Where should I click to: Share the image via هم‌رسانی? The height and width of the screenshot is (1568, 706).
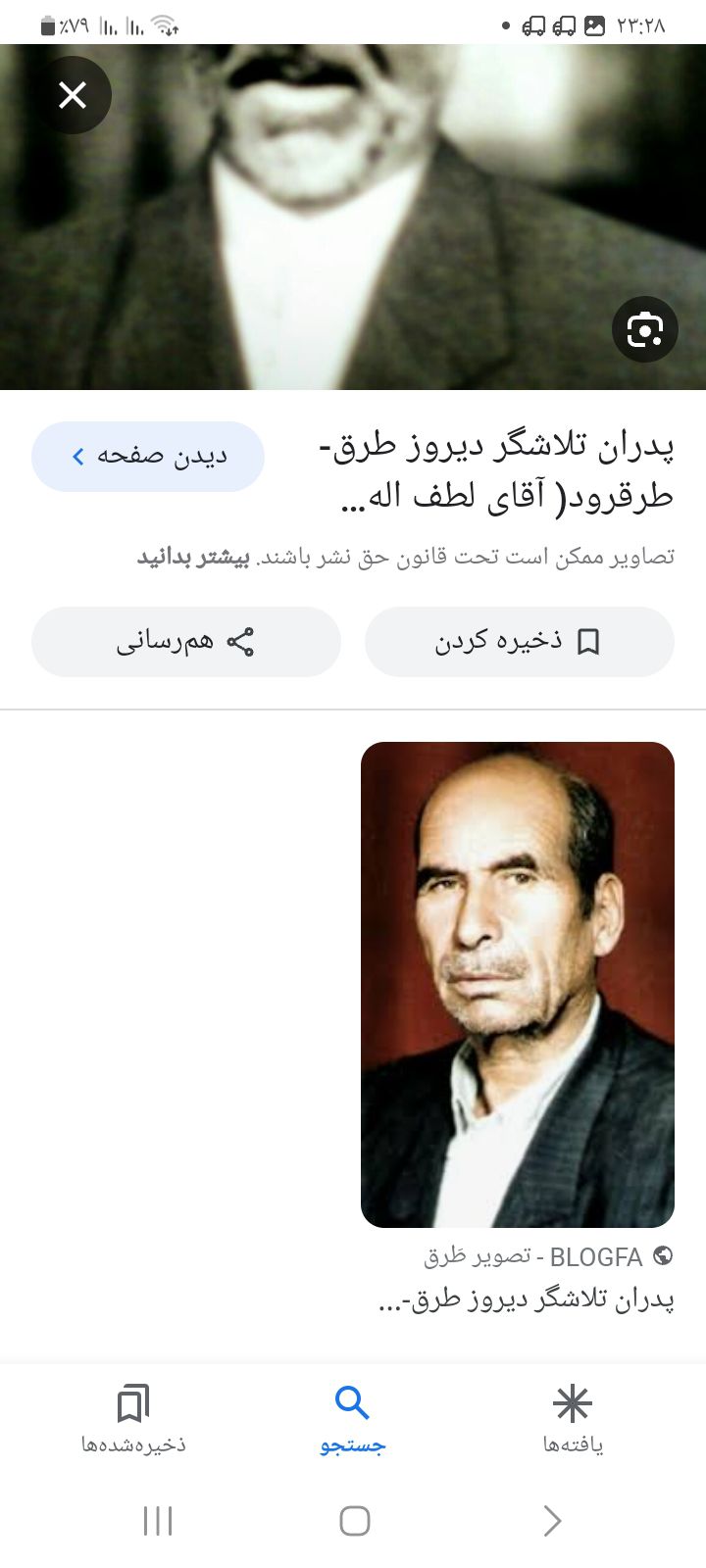click(x=185, y=642)
